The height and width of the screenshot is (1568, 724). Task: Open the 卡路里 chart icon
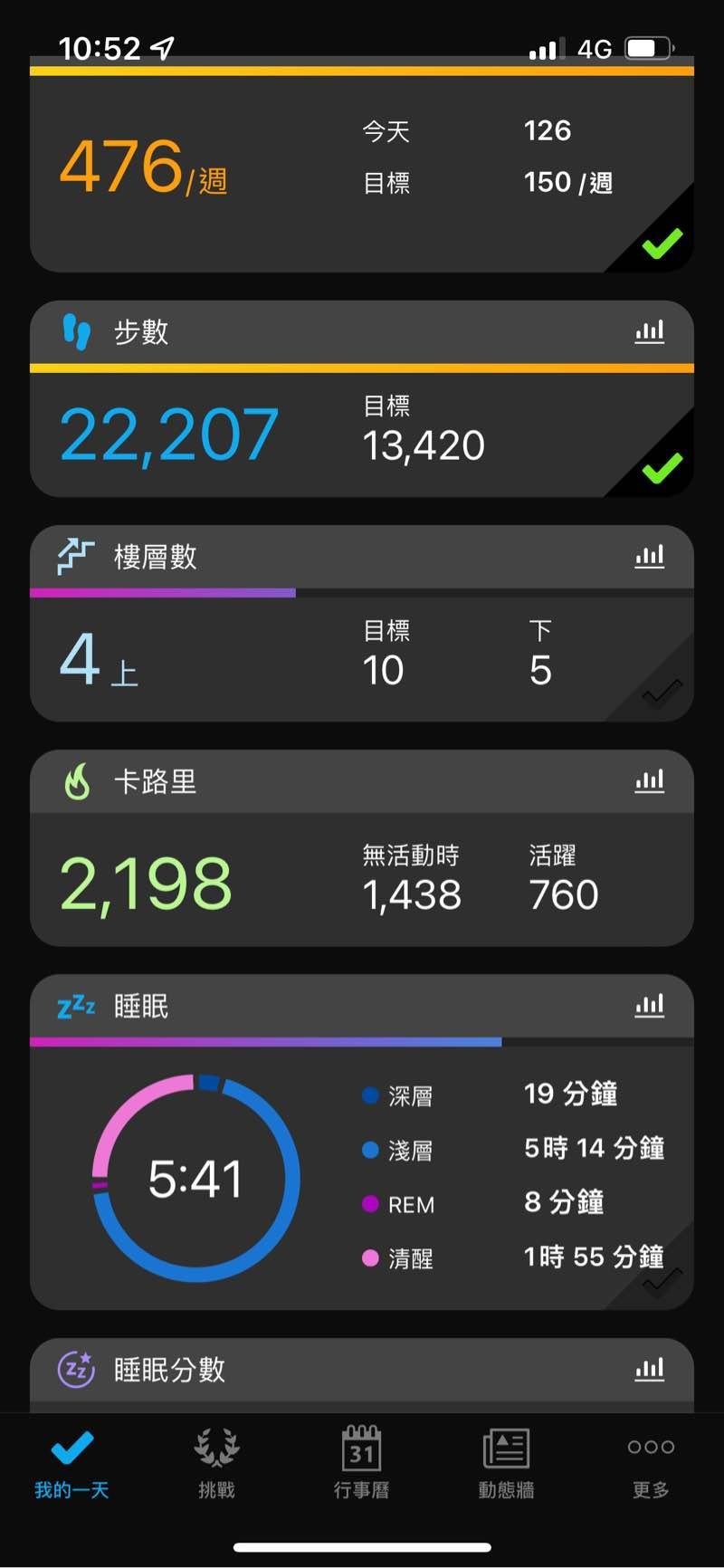pyautogui.click(x=649, y=780)
